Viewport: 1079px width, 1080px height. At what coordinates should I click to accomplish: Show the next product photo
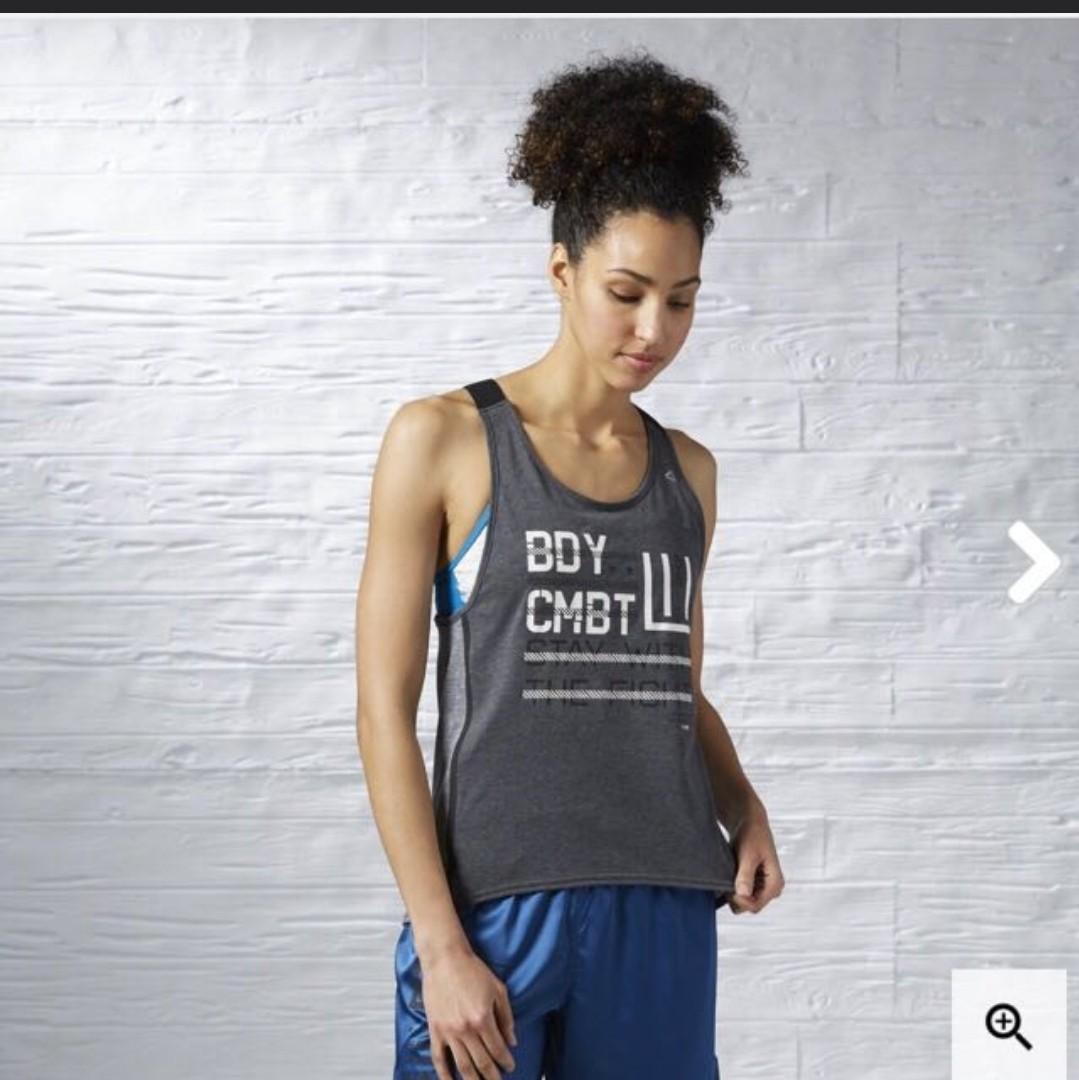[1034, 562]
